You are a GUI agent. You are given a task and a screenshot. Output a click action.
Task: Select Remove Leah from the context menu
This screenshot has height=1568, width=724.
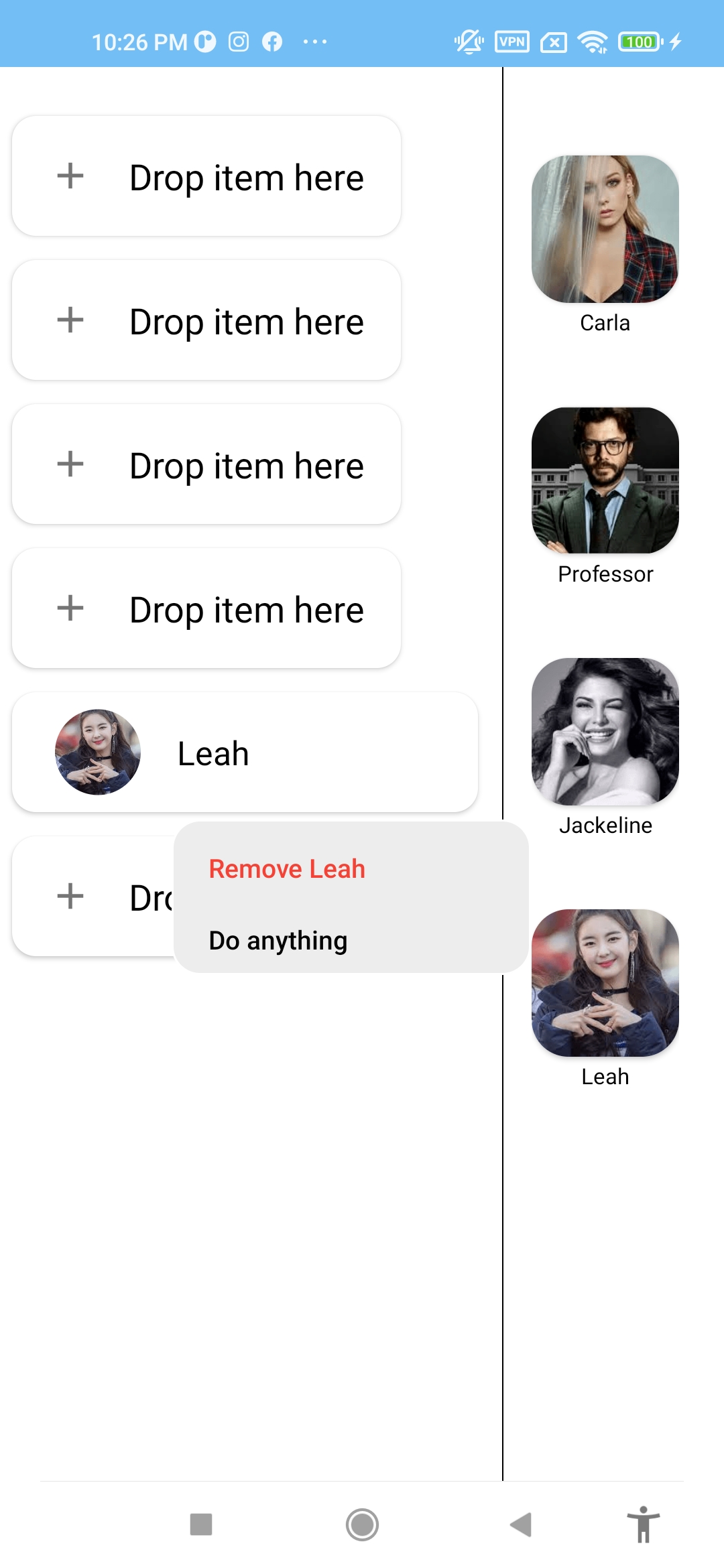pyautogui.click(x=287, y=869)
